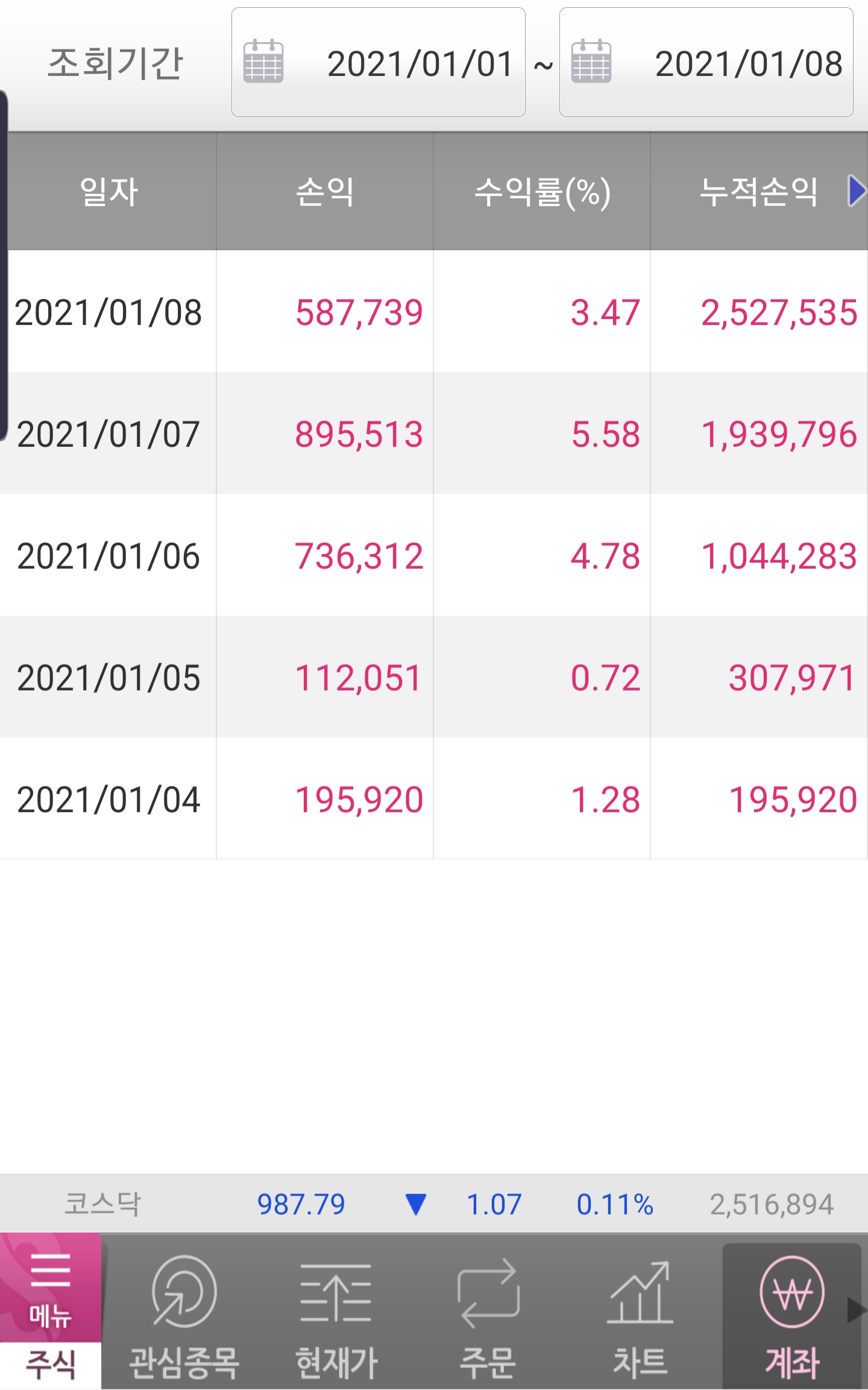Show more tabs with the black arrow
Screen dimensions: 868x1390
(857, 1309)
